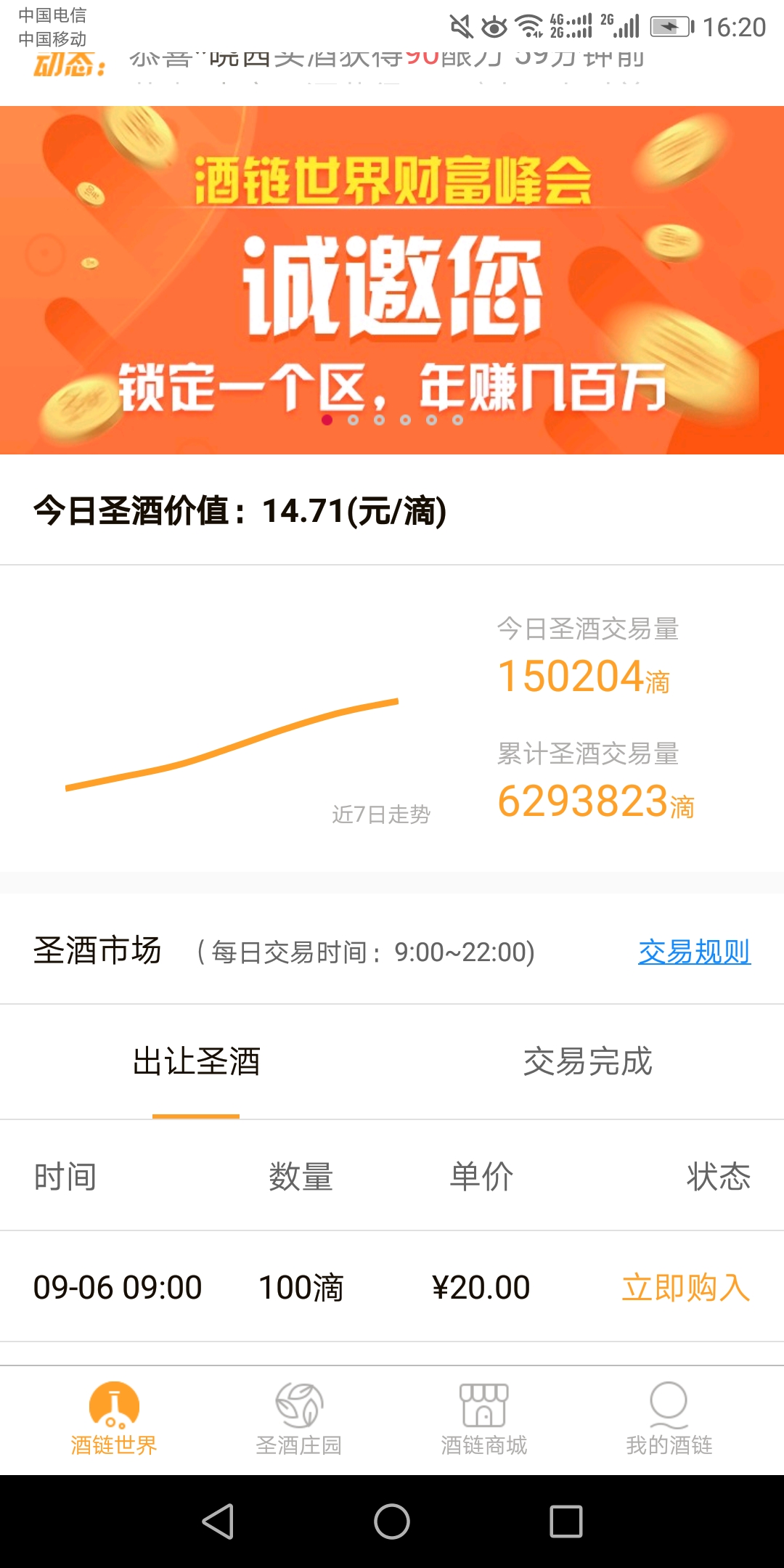The image size is (784, 1568).
Task: Open the 圣酒庄园 bottom tab
Action: tap(299, 1419)
